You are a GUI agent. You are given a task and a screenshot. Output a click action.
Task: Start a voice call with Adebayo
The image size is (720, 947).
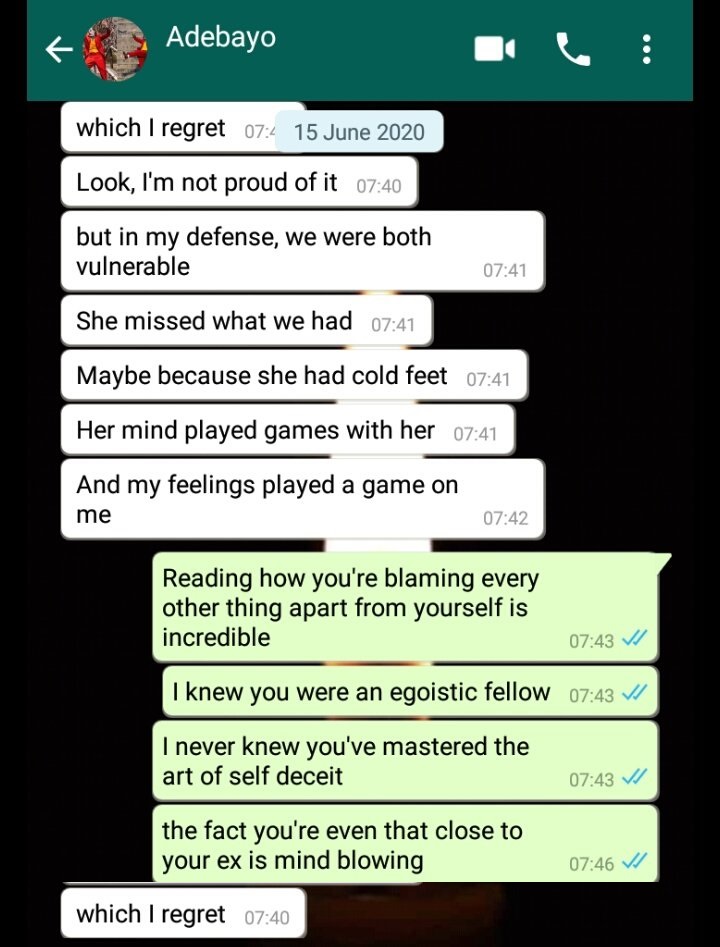[x=572, y=49]
